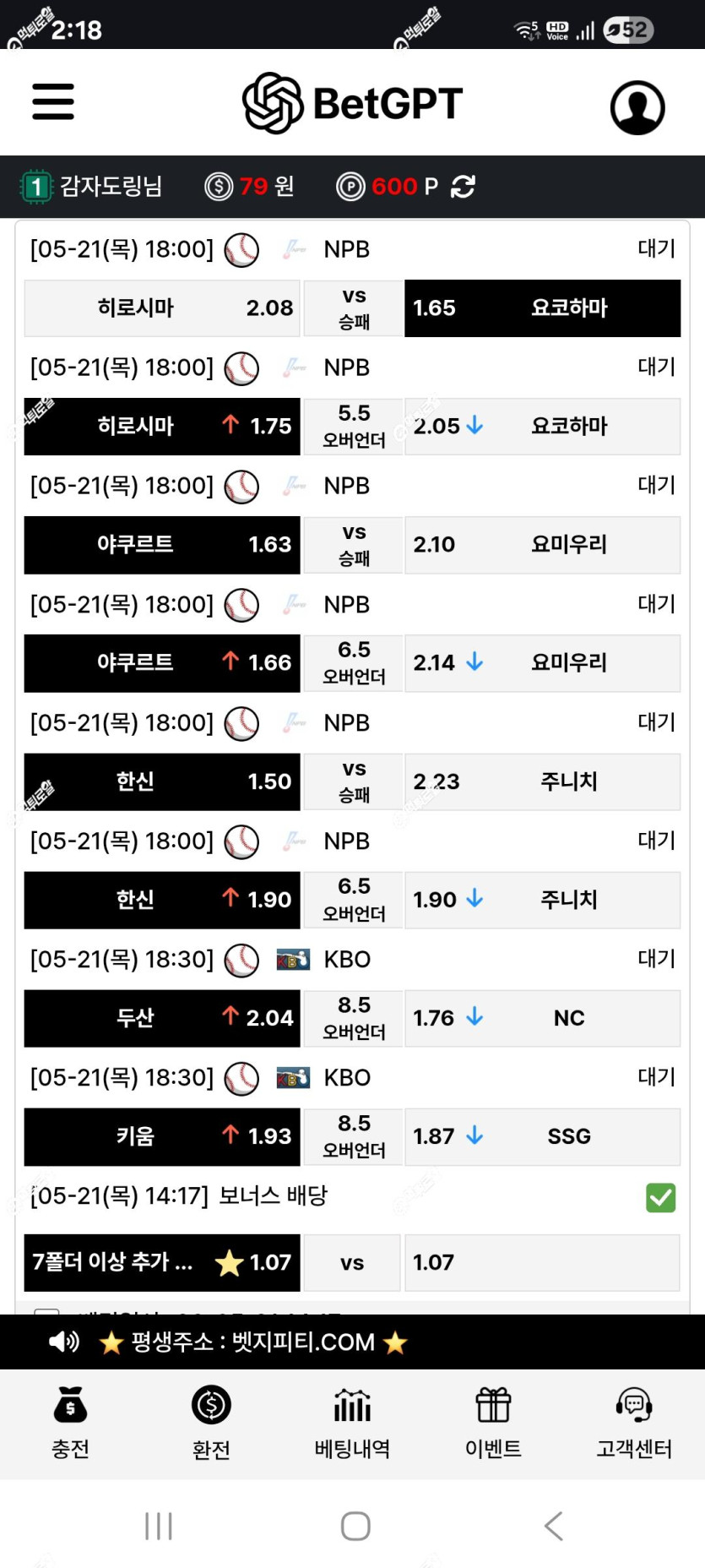Pick 히로시마 1.75 over on 5.5
The width and height of the screenshot is (705, 1568).
[162, 427]
